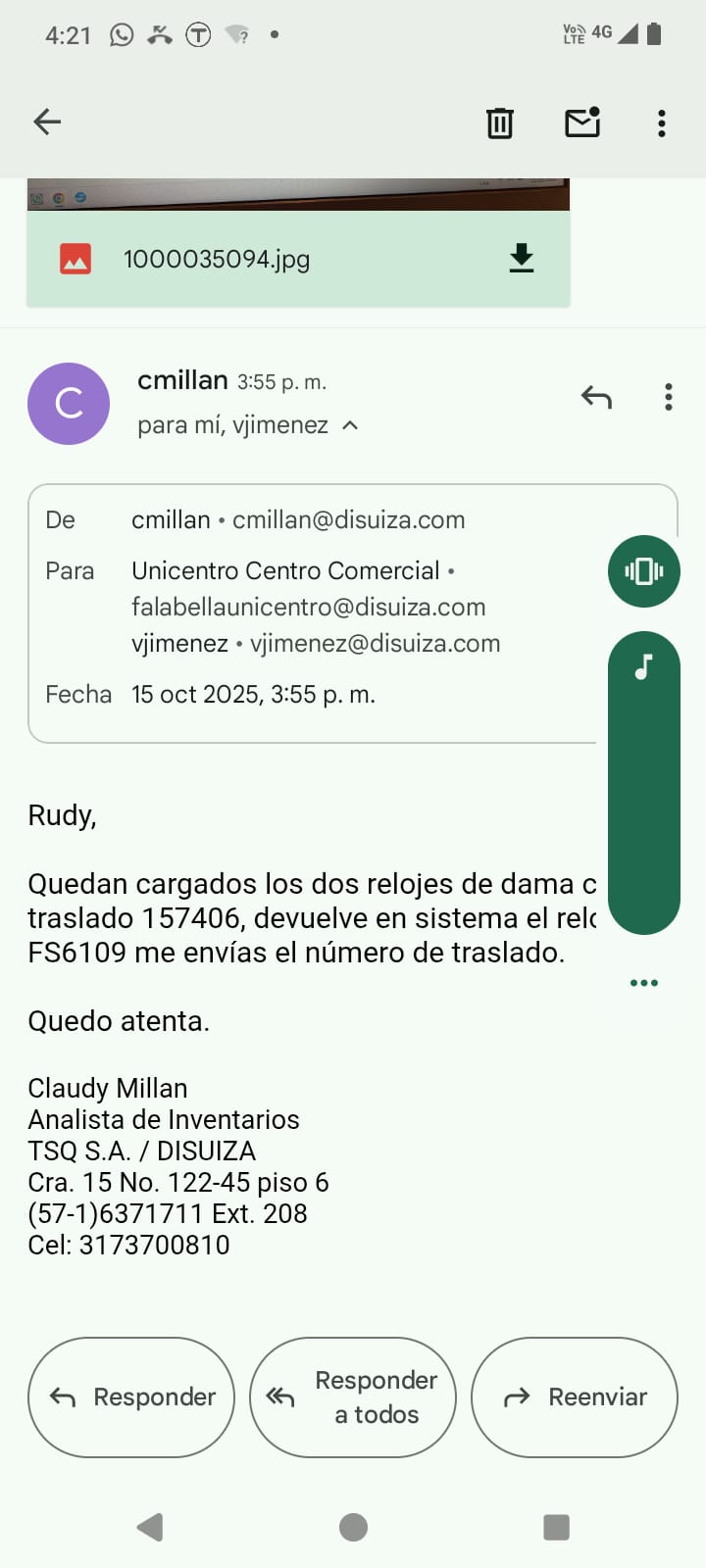Toggle the vibrate ringer mode button
706x1568 pixels.
click(644, 571)
